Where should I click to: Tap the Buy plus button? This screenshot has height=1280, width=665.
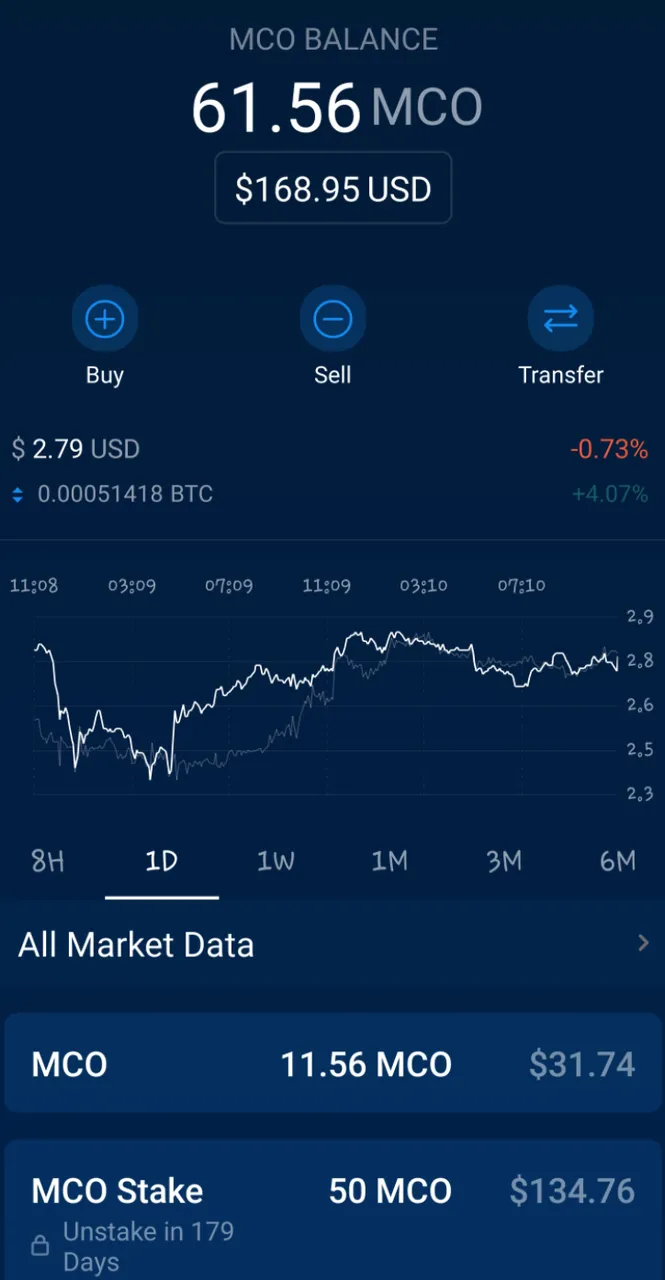point(105,320)
